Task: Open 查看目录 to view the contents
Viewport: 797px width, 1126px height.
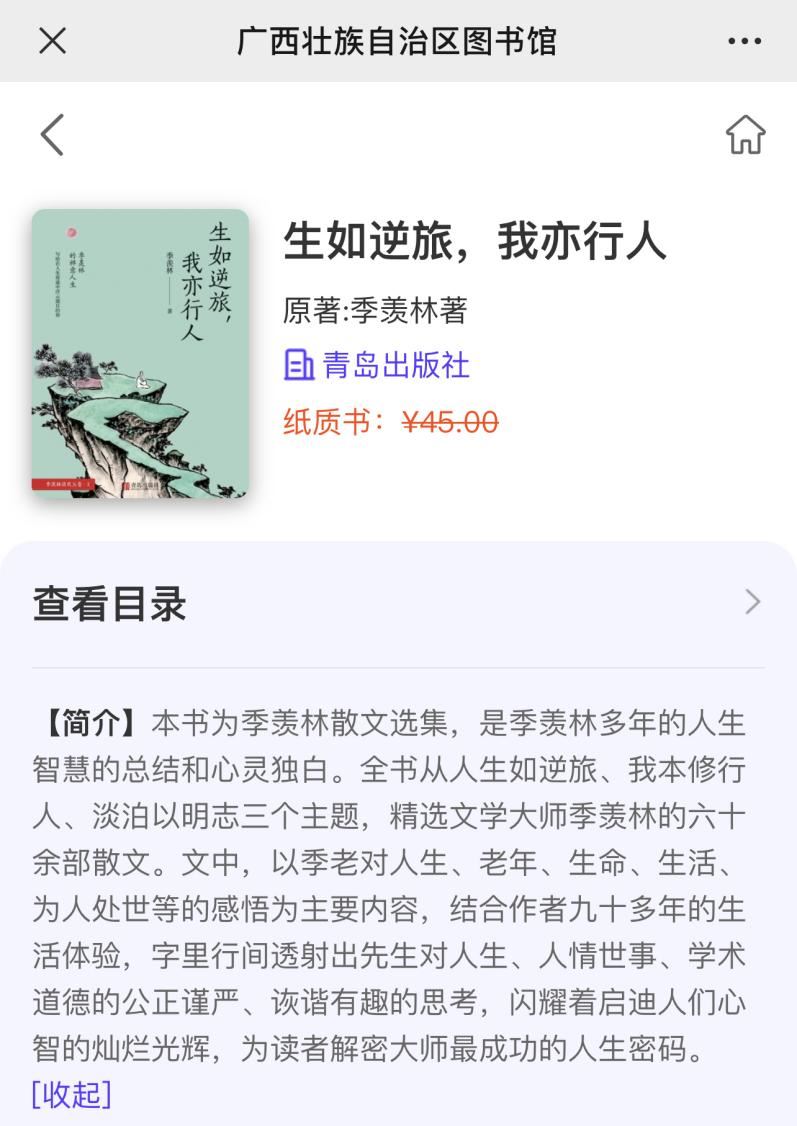Action: tap(398, 603)
